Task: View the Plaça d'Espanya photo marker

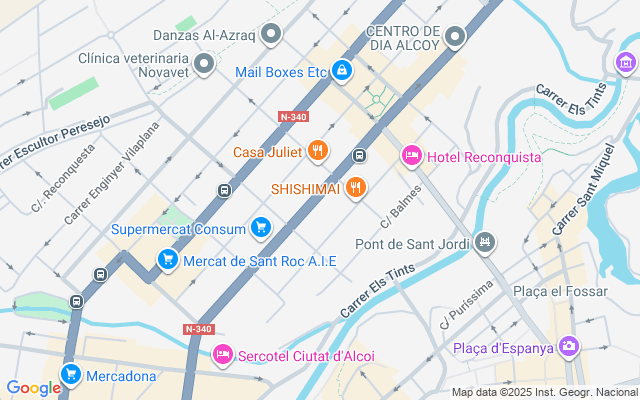Action: click(568, 346)
